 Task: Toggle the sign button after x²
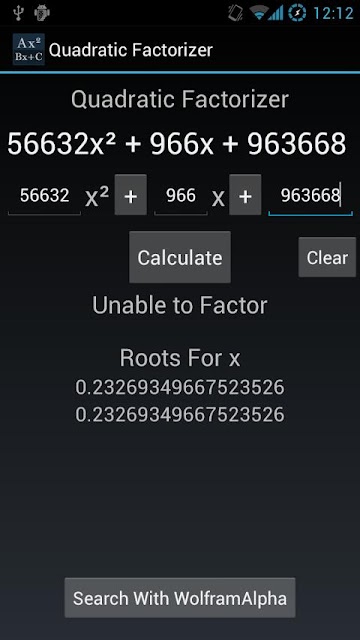point(131,195)
